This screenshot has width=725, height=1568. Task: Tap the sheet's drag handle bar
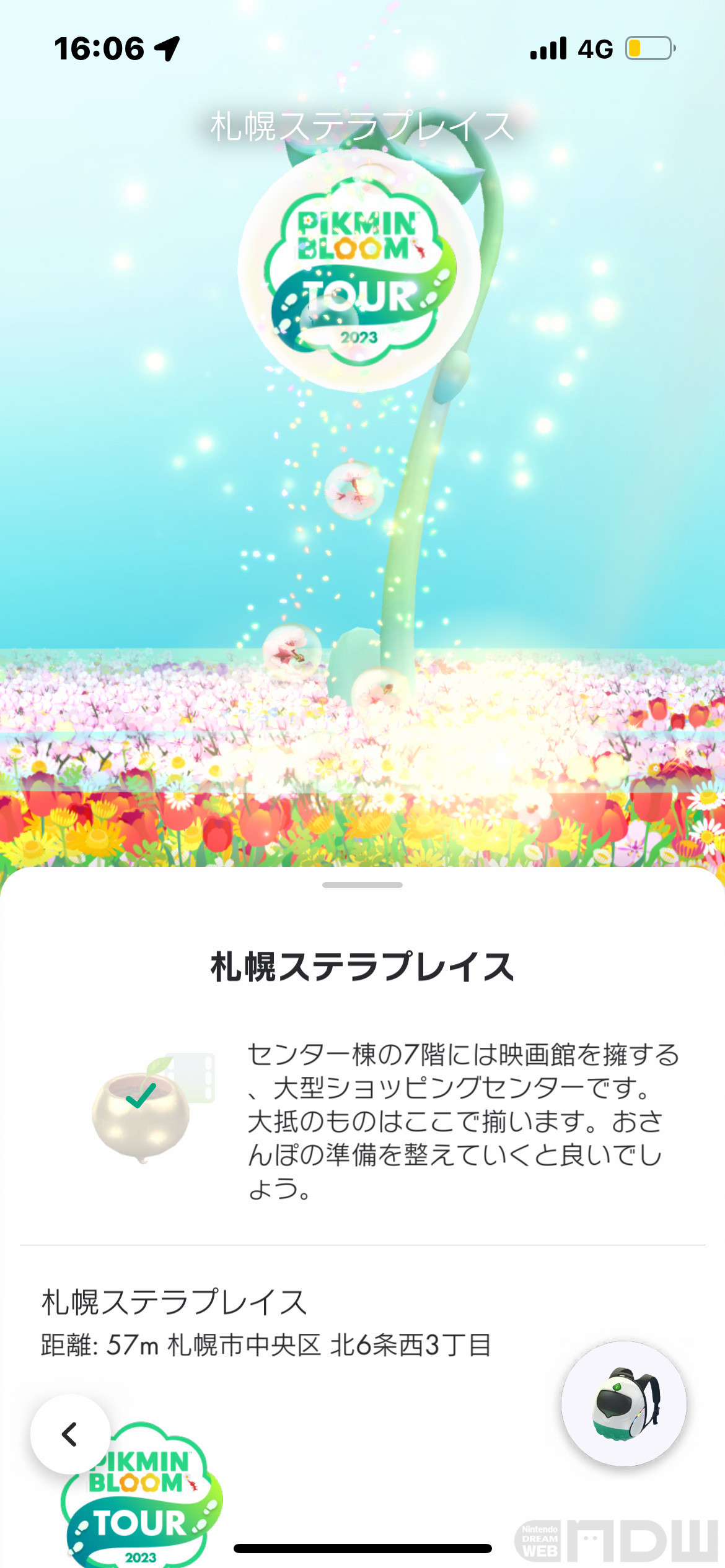pyautogui.click(x=362, y=885)
